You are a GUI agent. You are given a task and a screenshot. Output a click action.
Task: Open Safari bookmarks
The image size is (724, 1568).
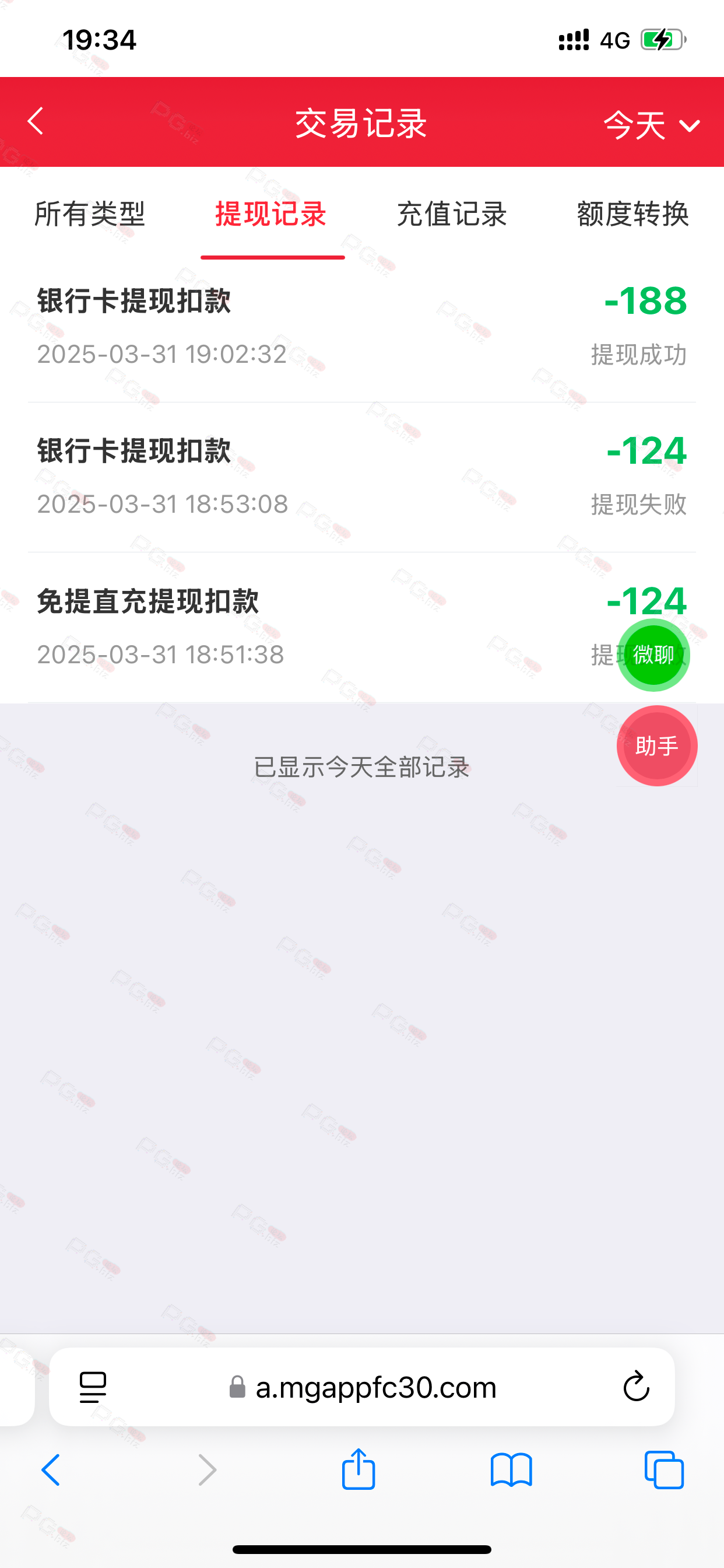click(511, 1470)
